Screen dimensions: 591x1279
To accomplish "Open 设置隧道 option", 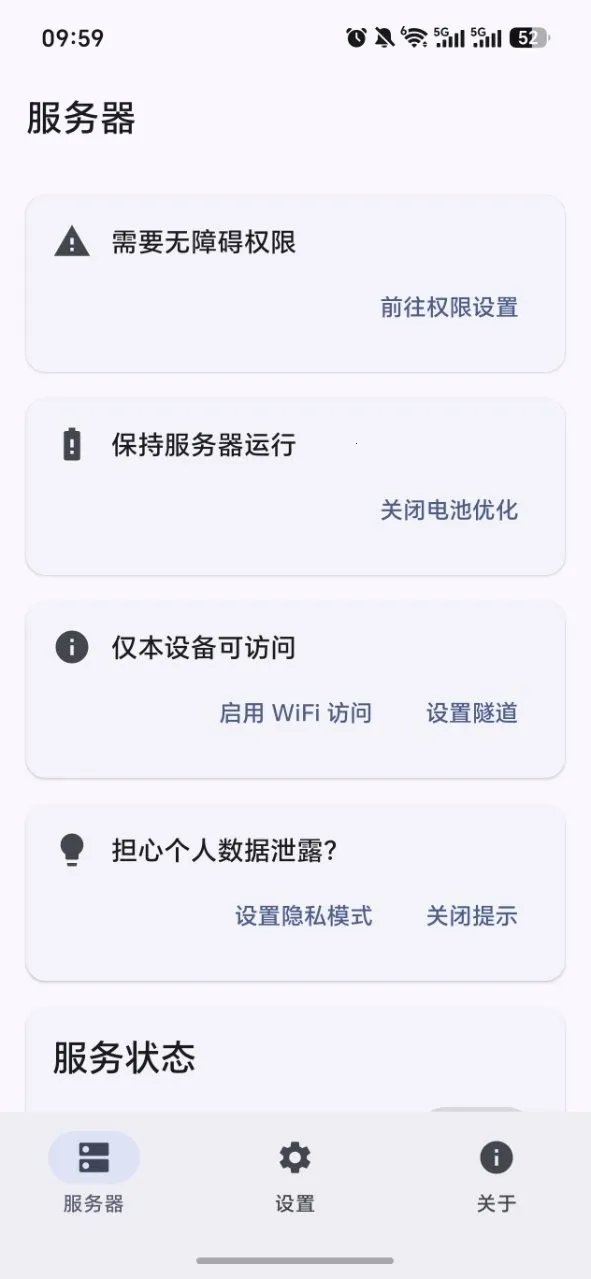I will coord(472,713).
